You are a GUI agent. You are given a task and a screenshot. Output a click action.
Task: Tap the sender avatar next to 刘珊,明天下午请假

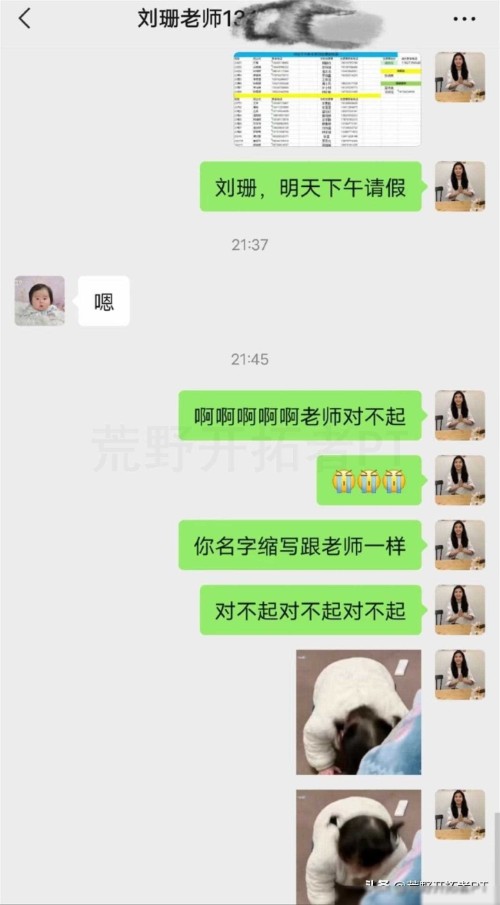tap(460, 186)
